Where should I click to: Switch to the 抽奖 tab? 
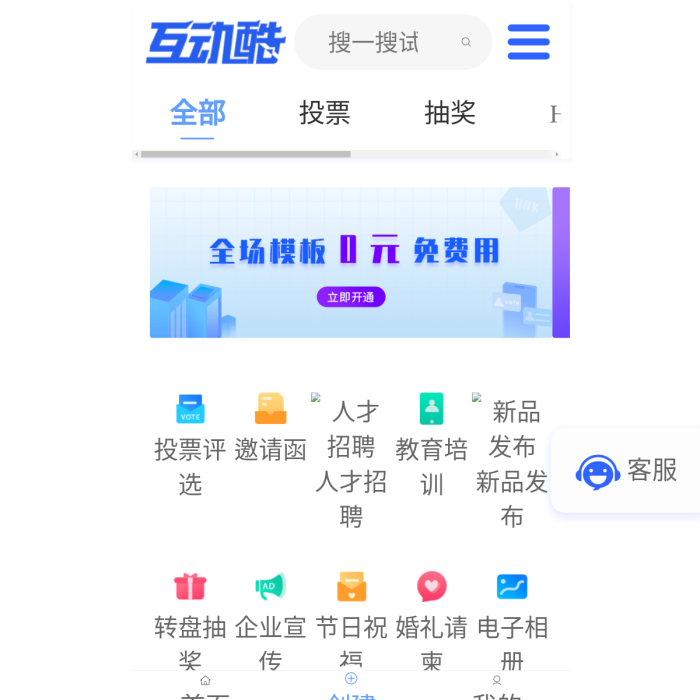(x=449, y=113)
